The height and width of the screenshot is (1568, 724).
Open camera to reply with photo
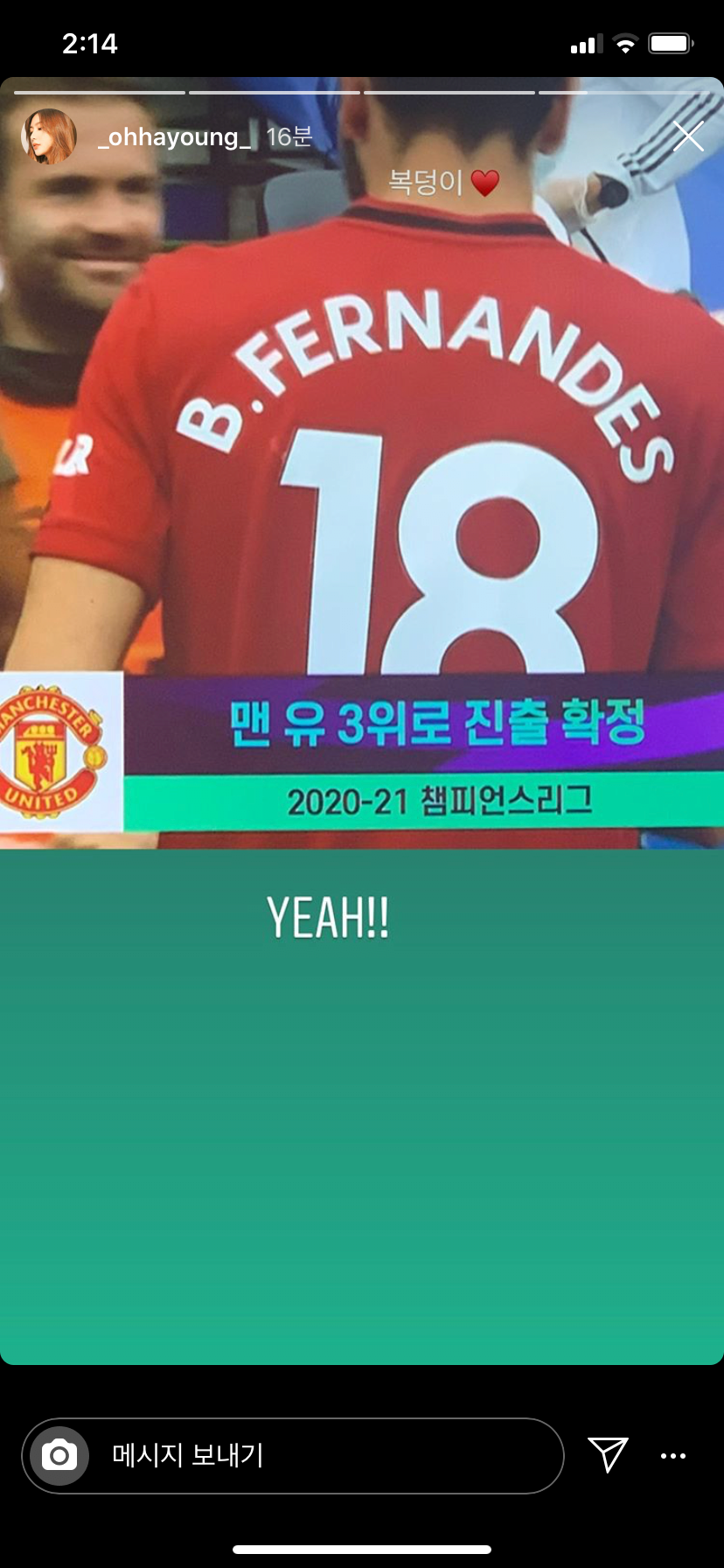(59, 1456)
